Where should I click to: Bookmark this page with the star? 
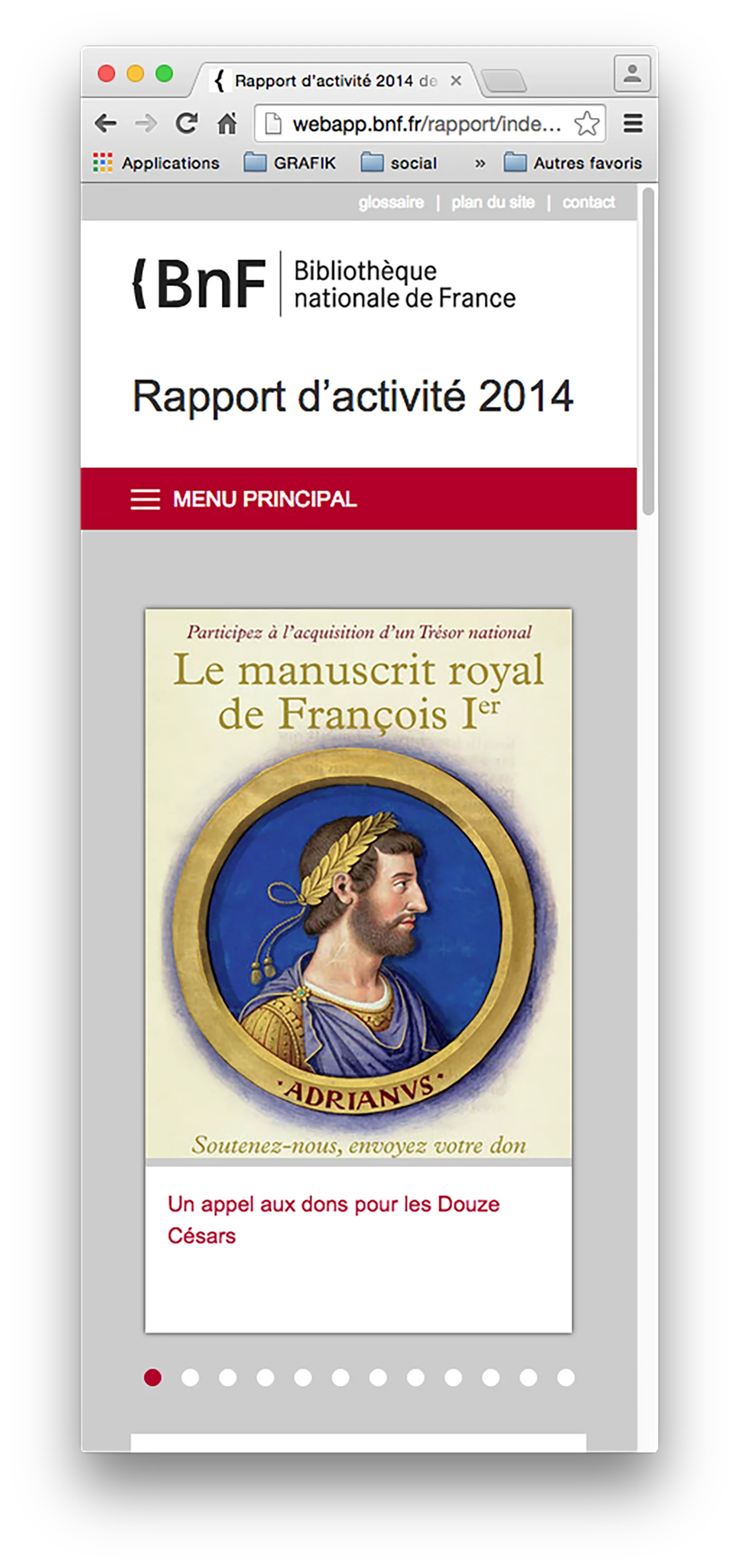point(586,124)
